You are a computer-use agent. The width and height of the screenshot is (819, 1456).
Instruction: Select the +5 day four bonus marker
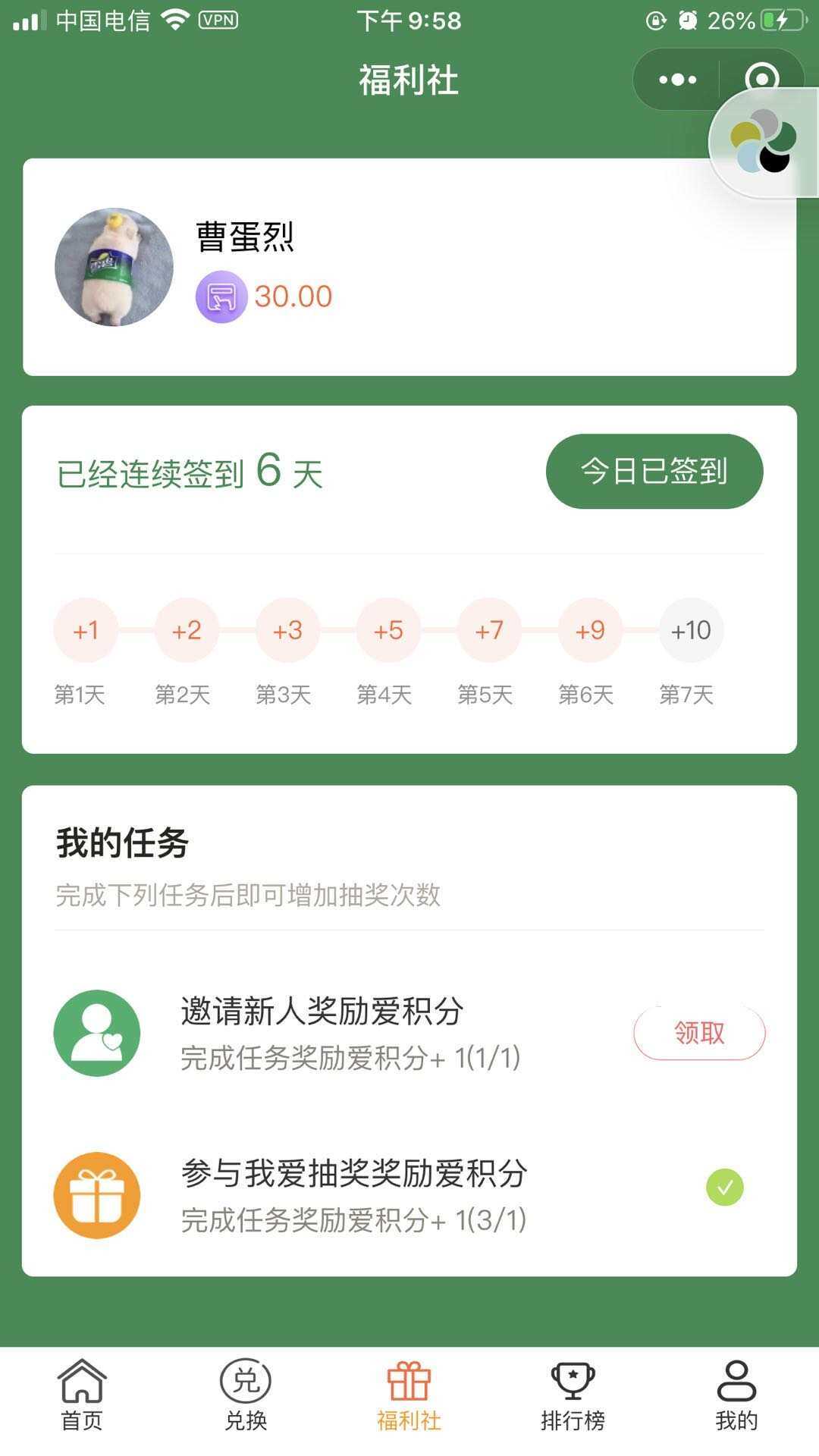(388, 629)
